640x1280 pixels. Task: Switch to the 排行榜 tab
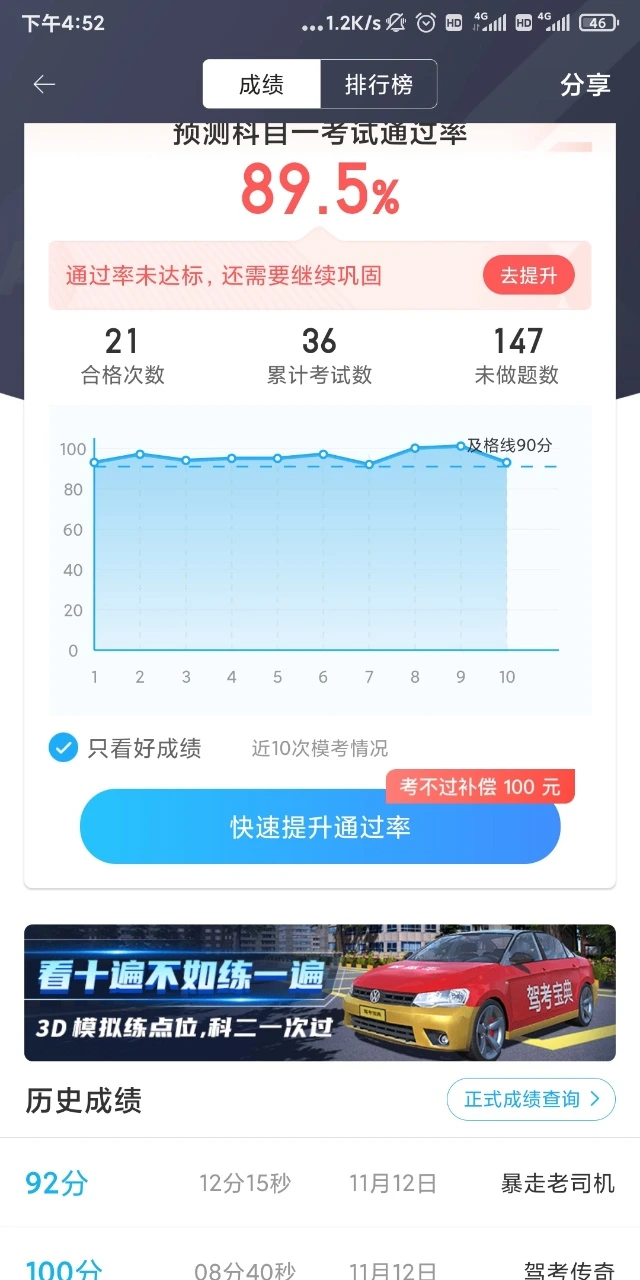click(378, 85)
